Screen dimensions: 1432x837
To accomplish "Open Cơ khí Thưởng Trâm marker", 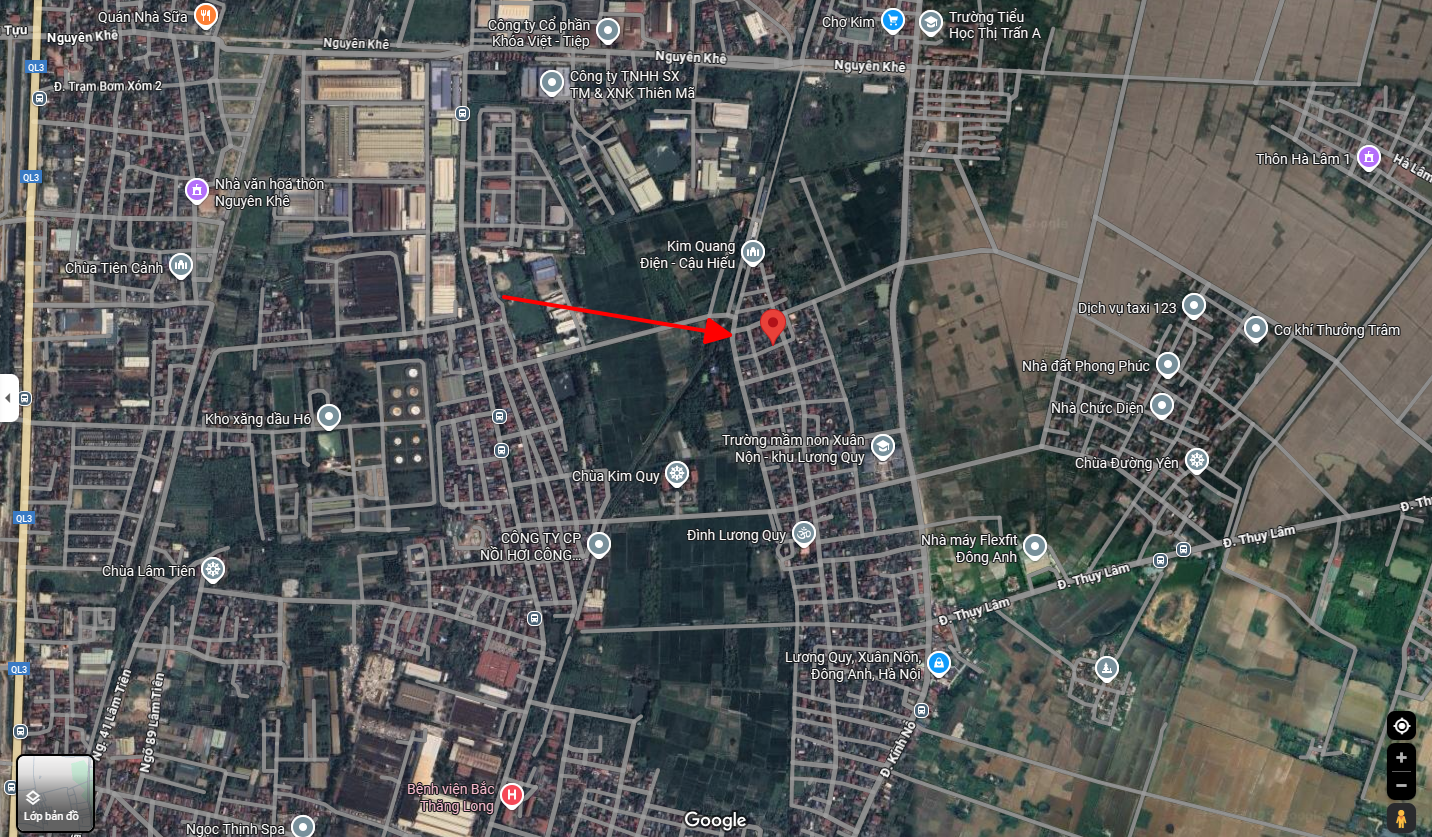I will pos(1256,328).
